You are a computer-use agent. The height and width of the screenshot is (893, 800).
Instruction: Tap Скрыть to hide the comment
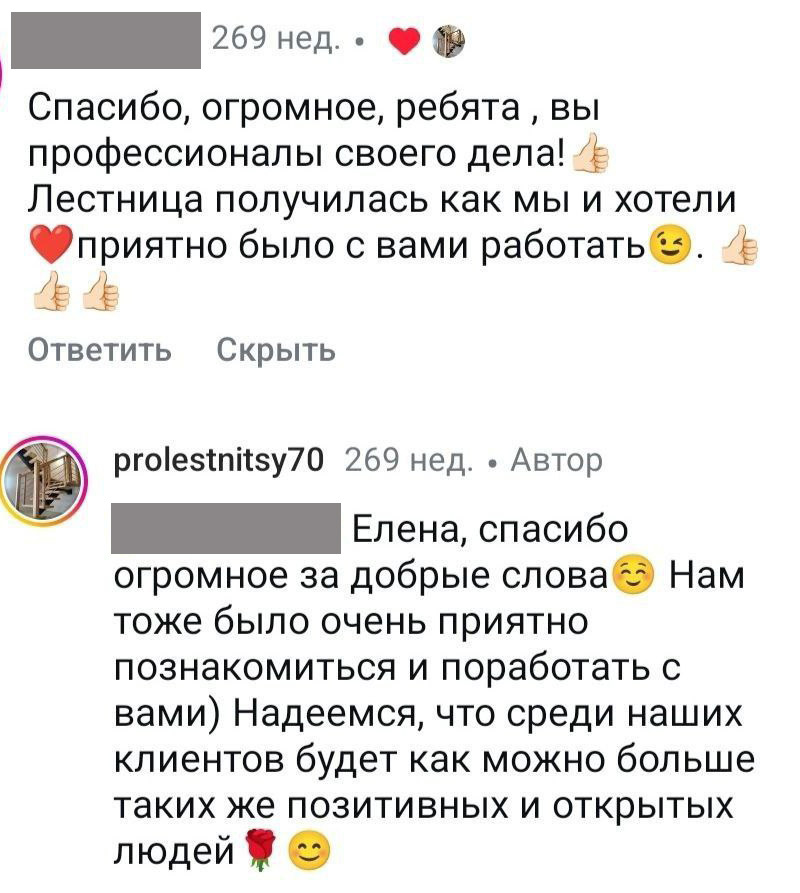(275, 350)
